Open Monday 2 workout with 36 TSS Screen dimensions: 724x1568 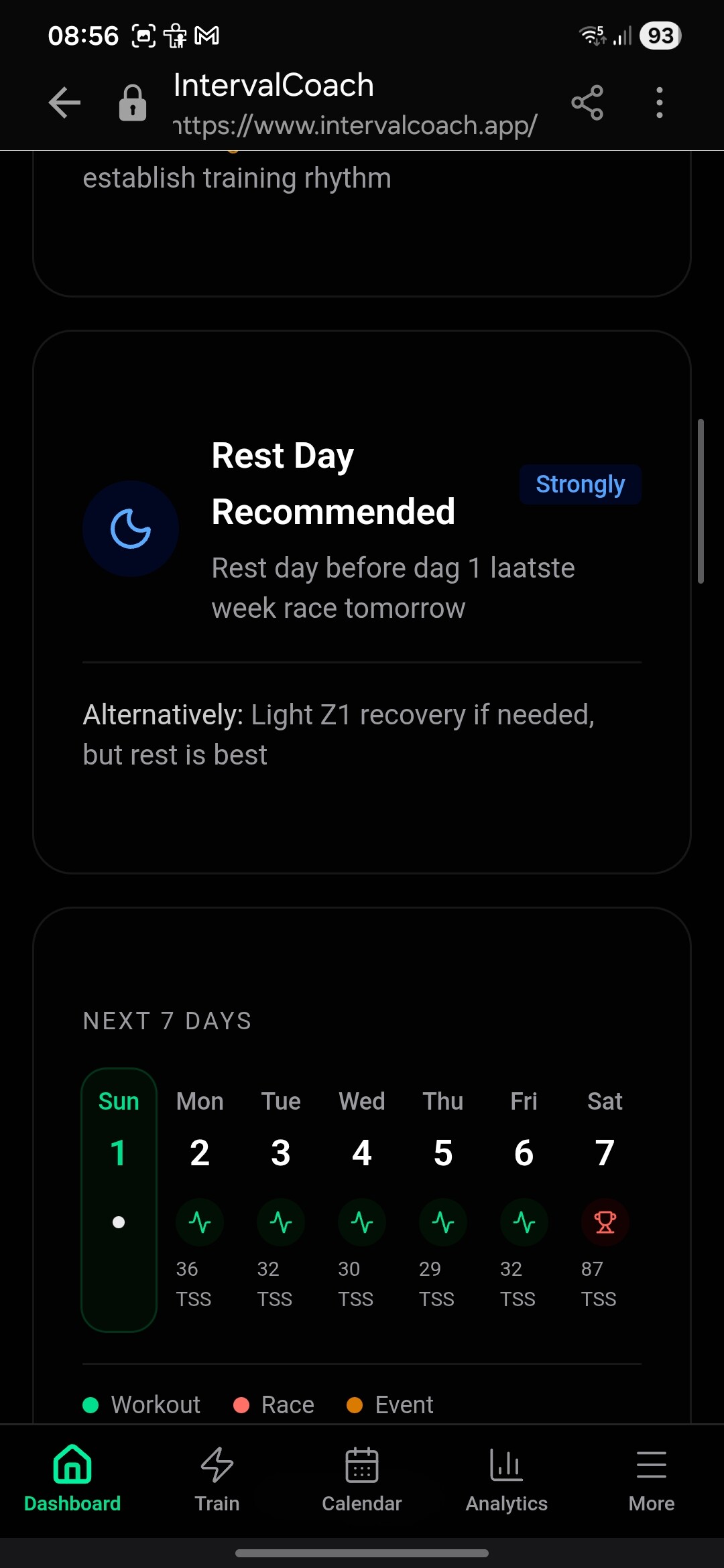click(200, 1199)
